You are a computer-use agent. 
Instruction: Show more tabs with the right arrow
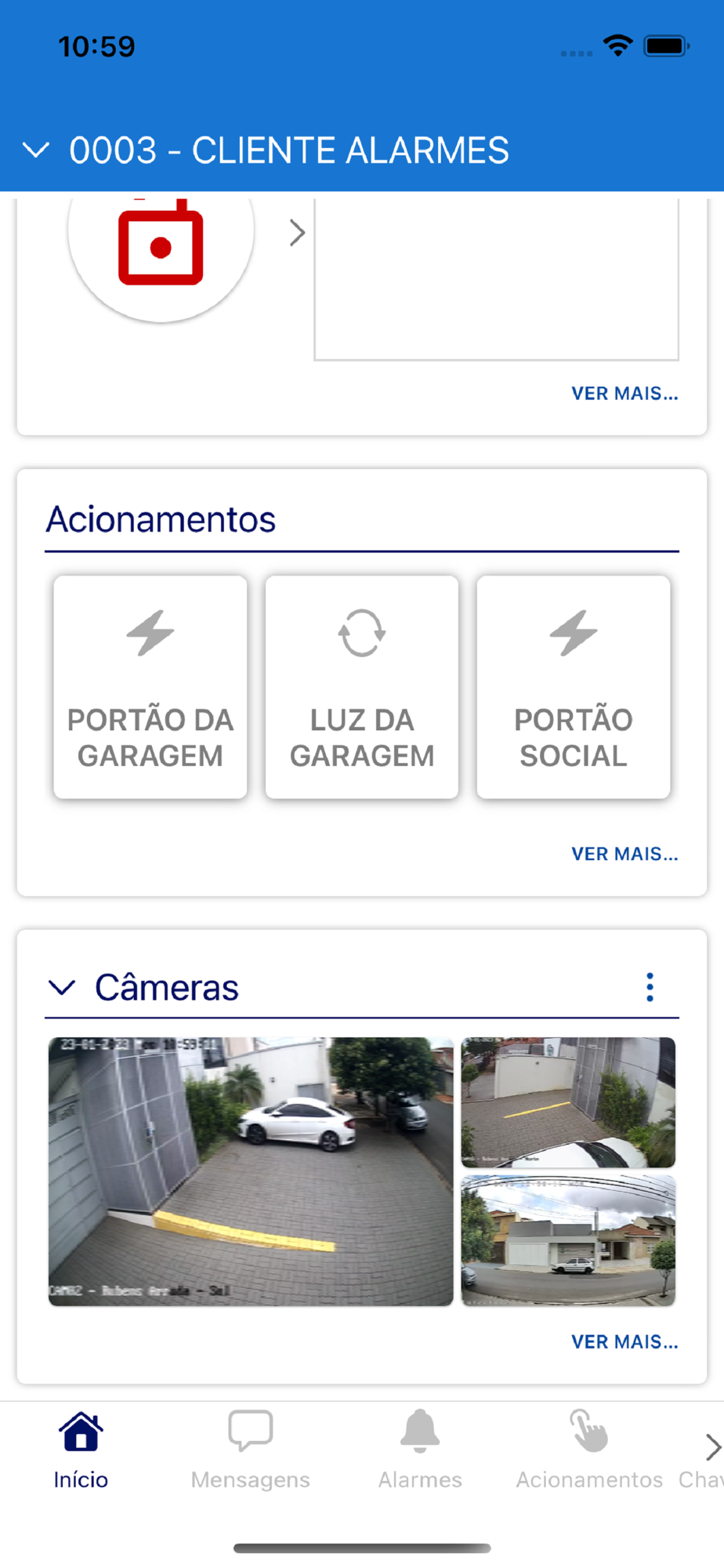coord(711,1447)
